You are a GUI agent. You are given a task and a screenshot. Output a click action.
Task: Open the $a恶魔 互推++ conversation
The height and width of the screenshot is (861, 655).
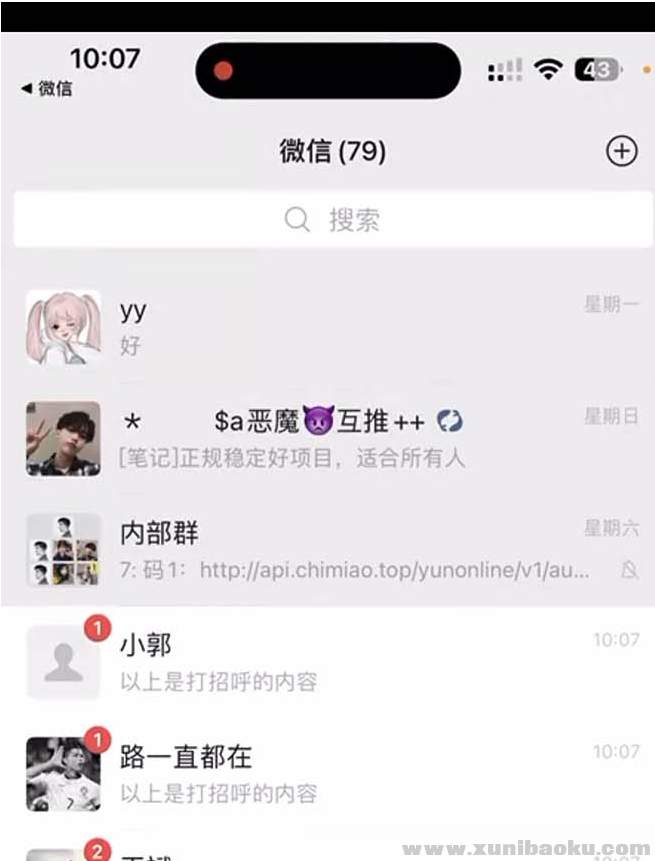pyautogui.click(x=330, y=439)
